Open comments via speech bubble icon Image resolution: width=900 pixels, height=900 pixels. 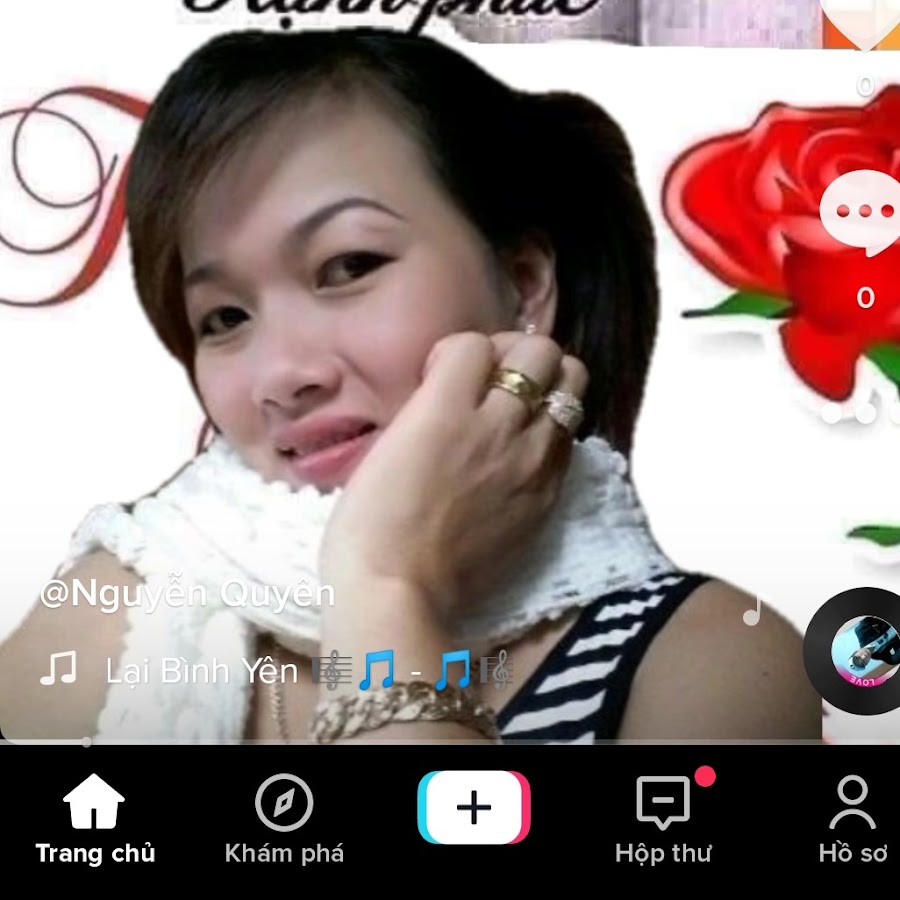click(862, 213)
